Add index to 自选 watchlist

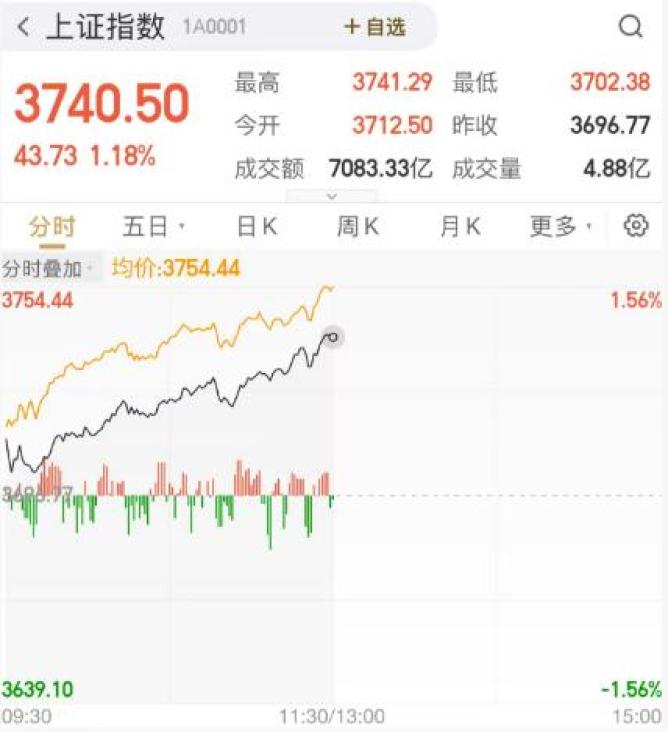[376, 27]
